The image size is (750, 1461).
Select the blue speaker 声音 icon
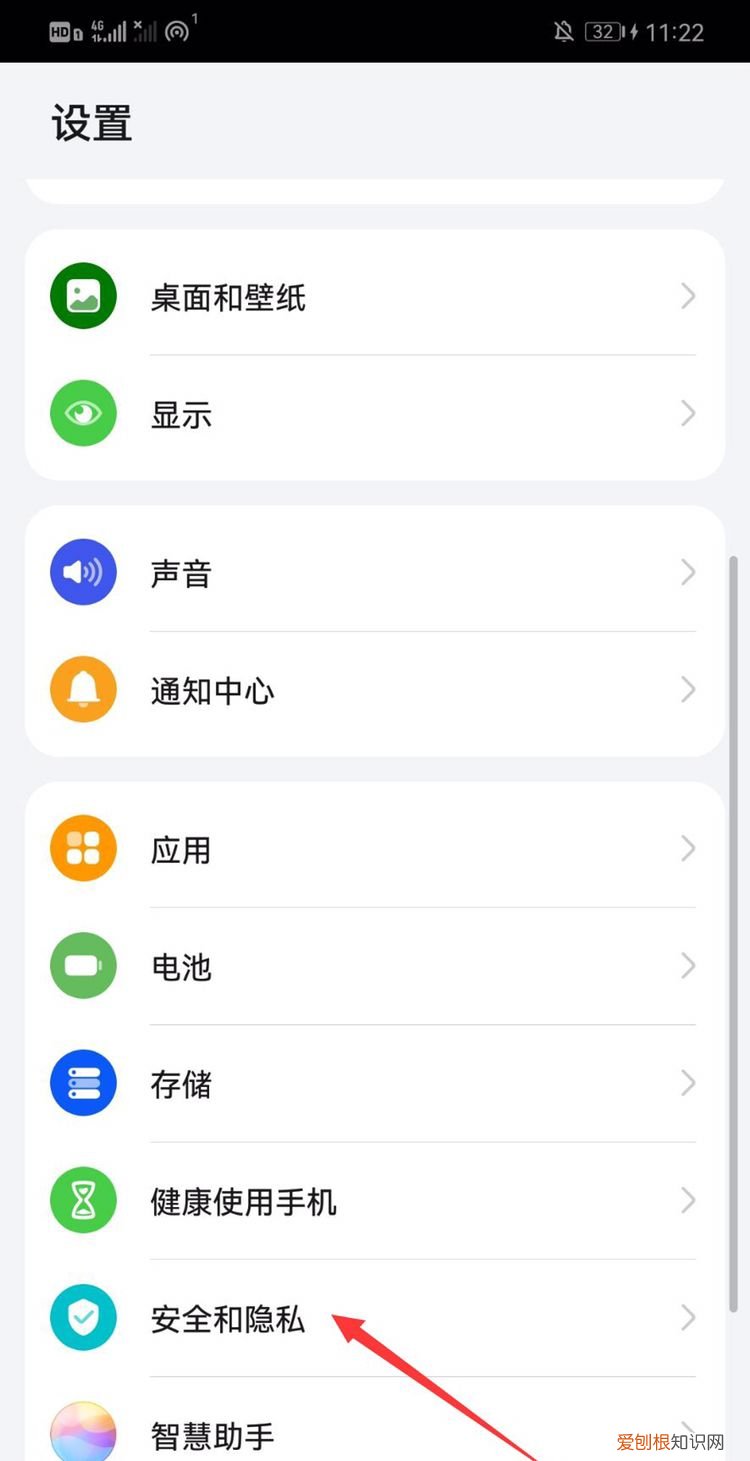tap(83, 572)
